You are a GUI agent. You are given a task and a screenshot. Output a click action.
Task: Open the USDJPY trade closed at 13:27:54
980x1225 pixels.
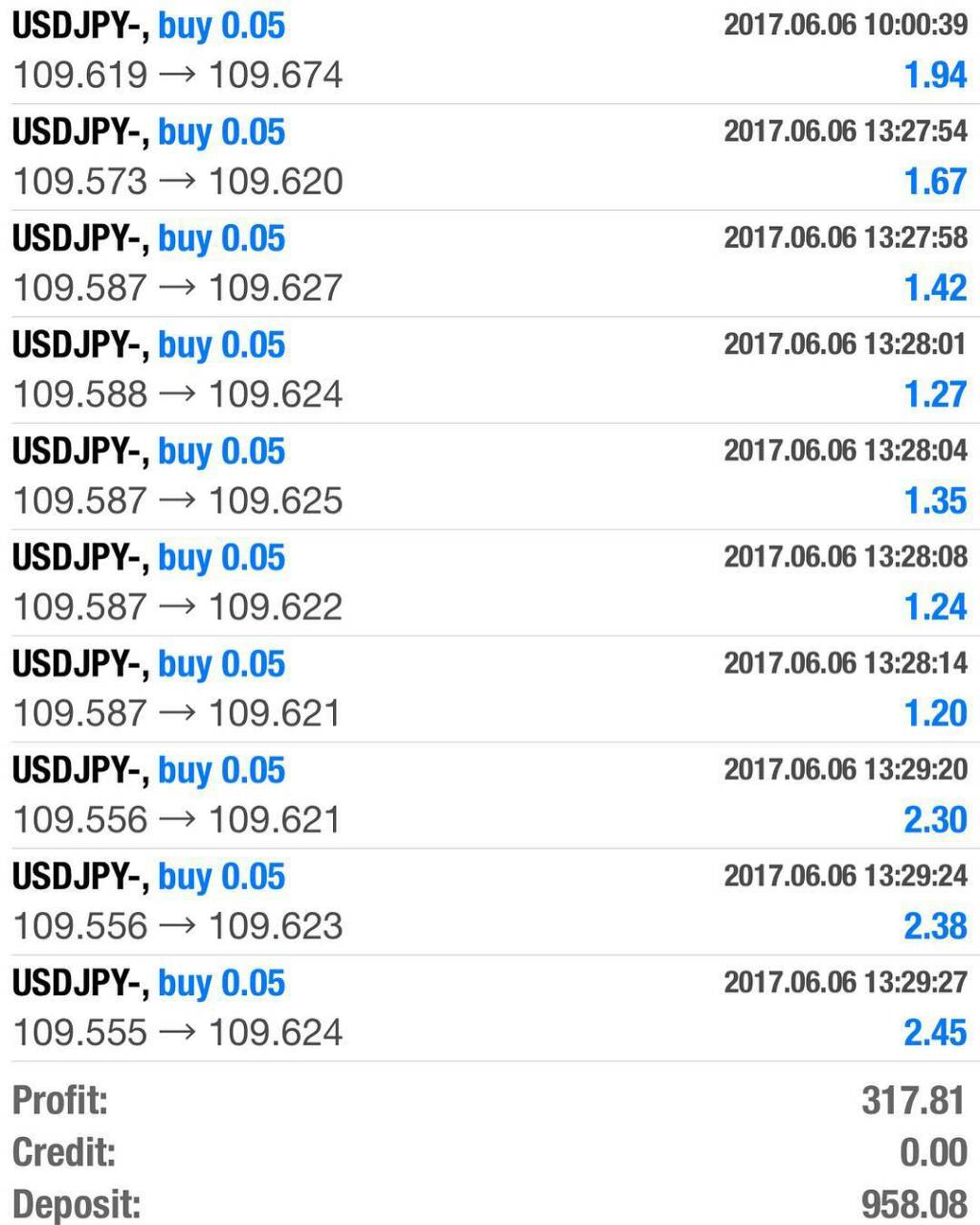pyautogui.click(x=490, y=157)
